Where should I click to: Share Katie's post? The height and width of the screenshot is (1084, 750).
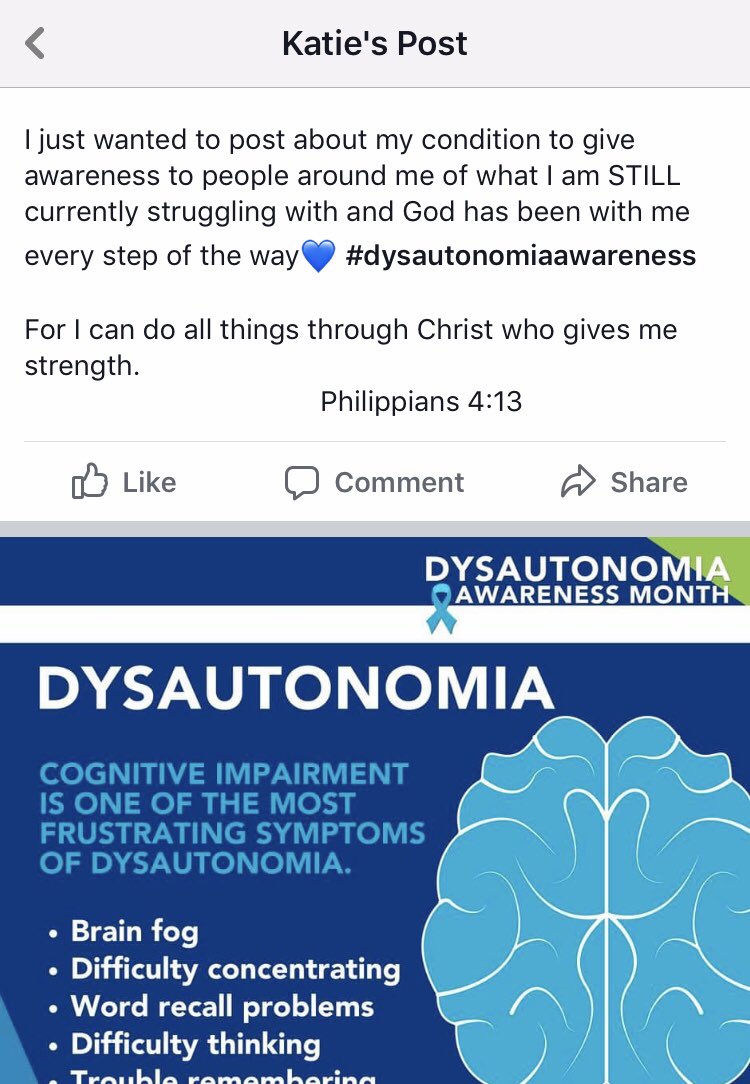pyautogui.click(x=625, y=483)
